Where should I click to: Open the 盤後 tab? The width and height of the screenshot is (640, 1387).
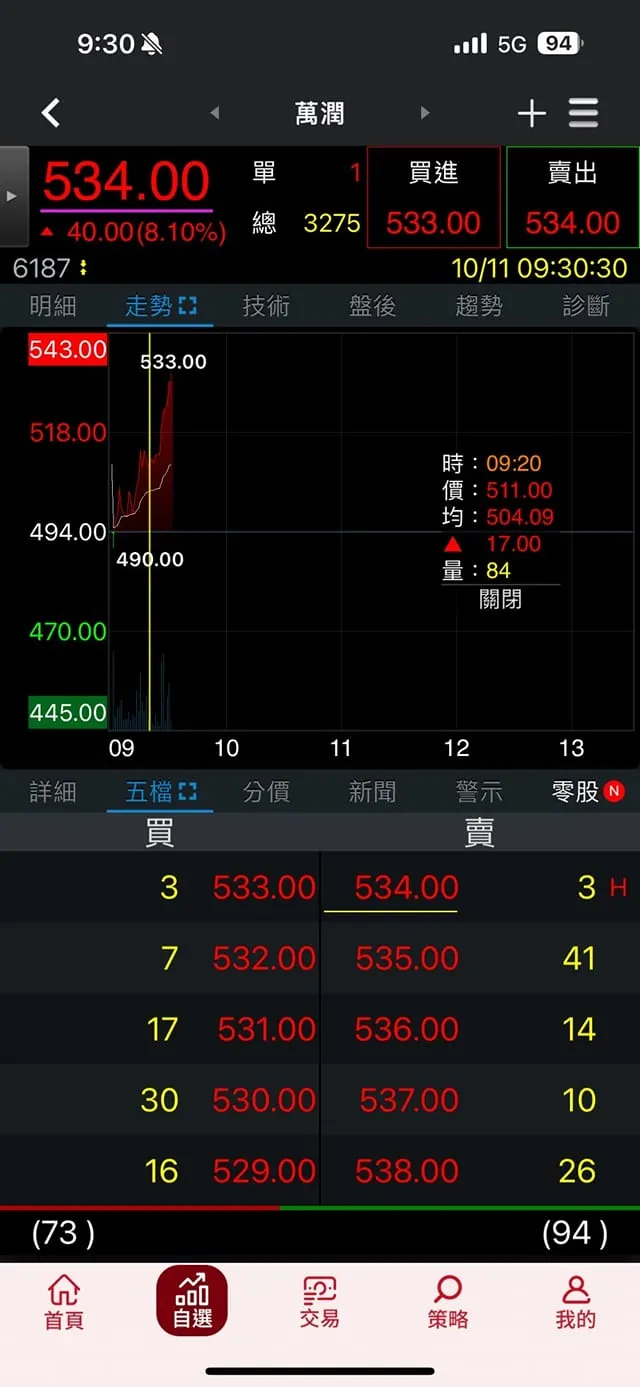[x=372, y=306]
